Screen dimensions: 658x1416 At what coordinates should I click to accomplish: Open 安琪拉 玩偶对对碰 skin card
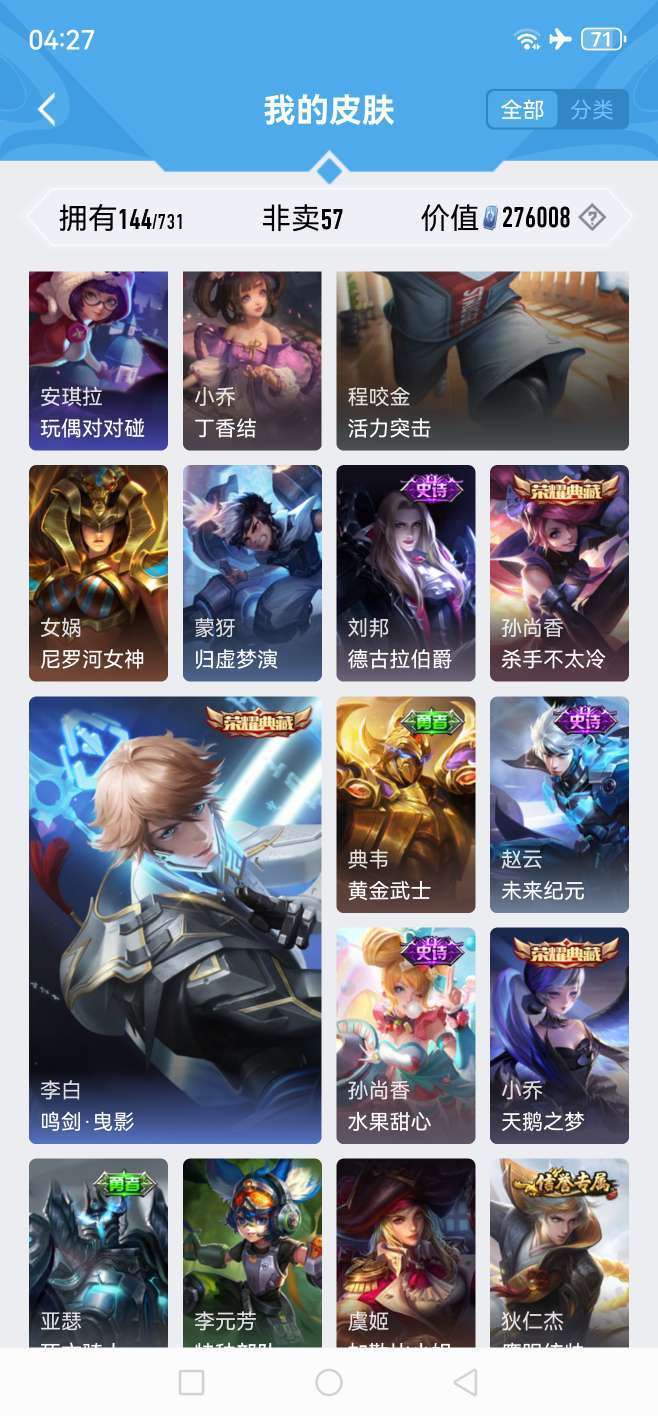coord(98,360)
